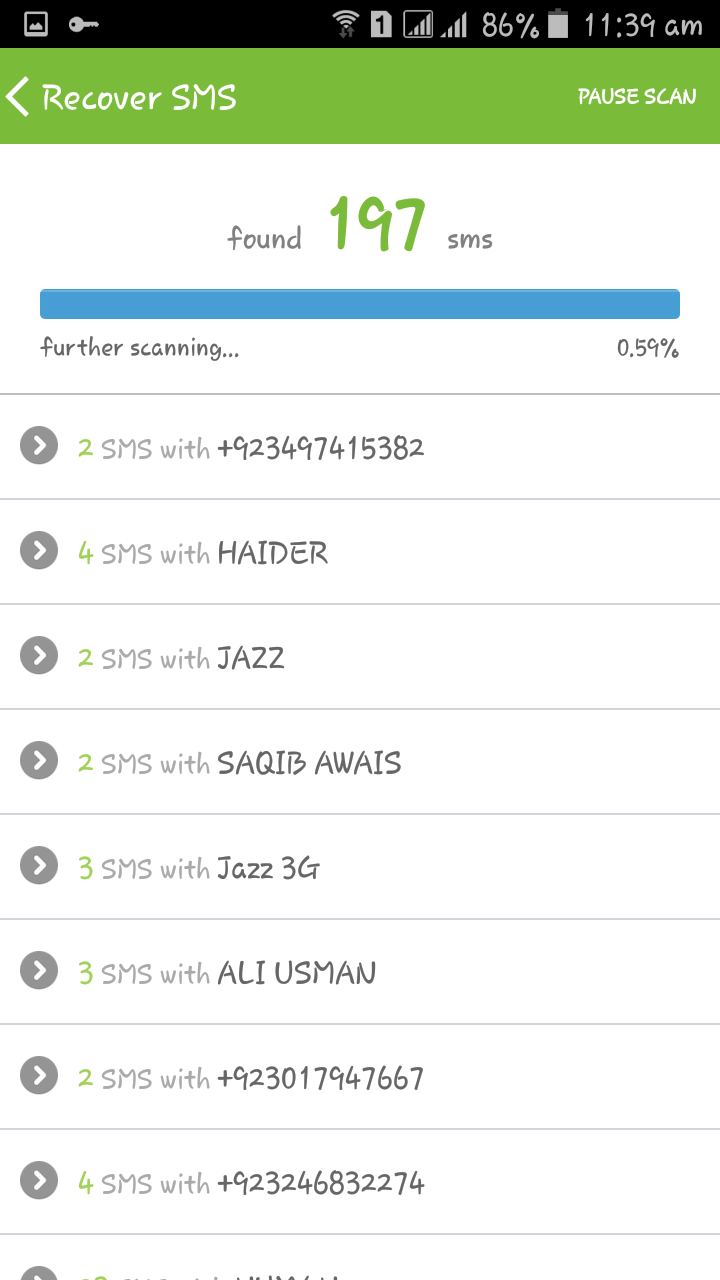Open SAQIB AWAIS messages

(360, 762)
